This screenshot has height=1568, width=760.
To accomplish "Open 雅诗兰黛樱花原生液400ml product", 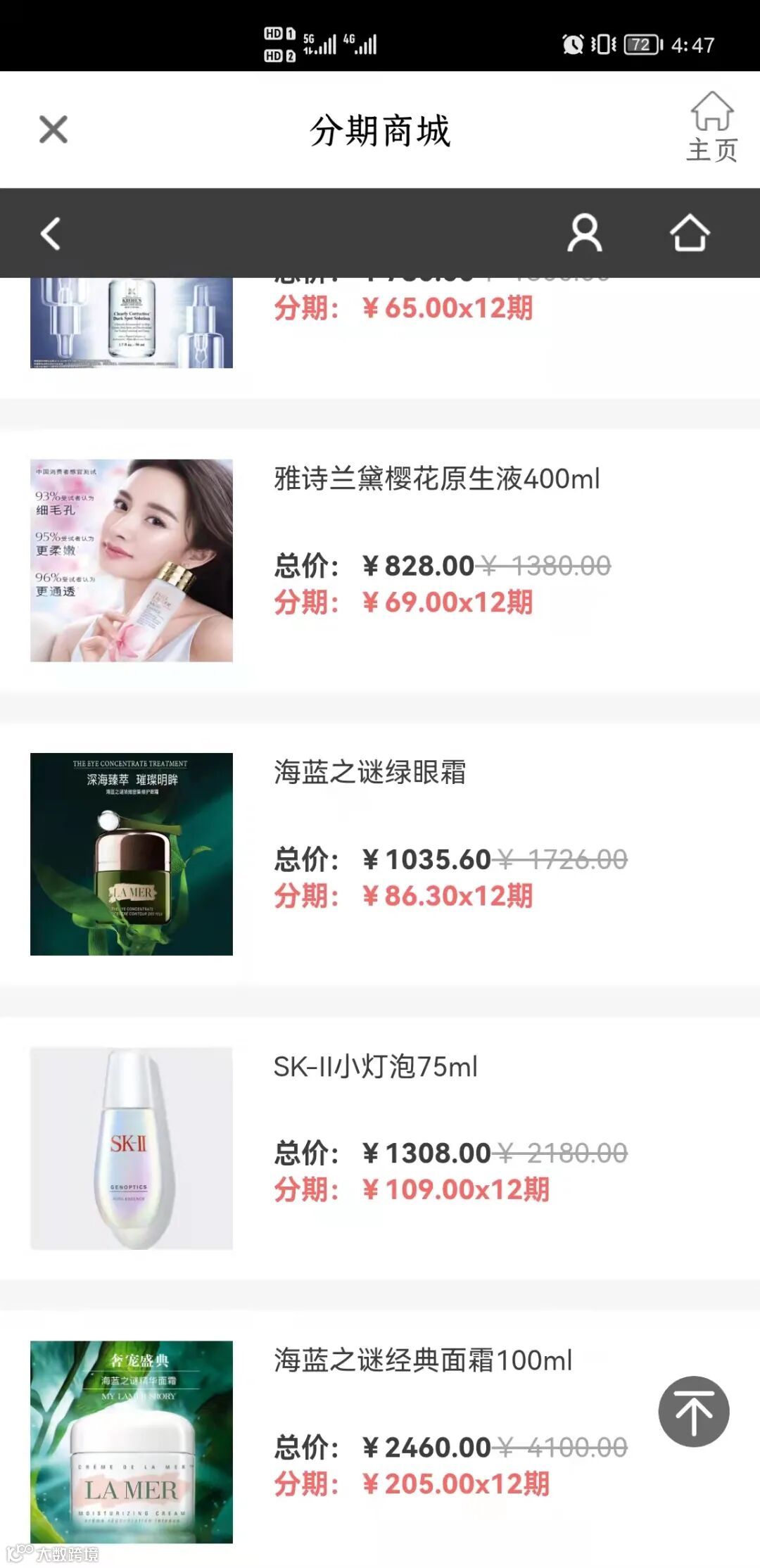I will tap(436, 479).
